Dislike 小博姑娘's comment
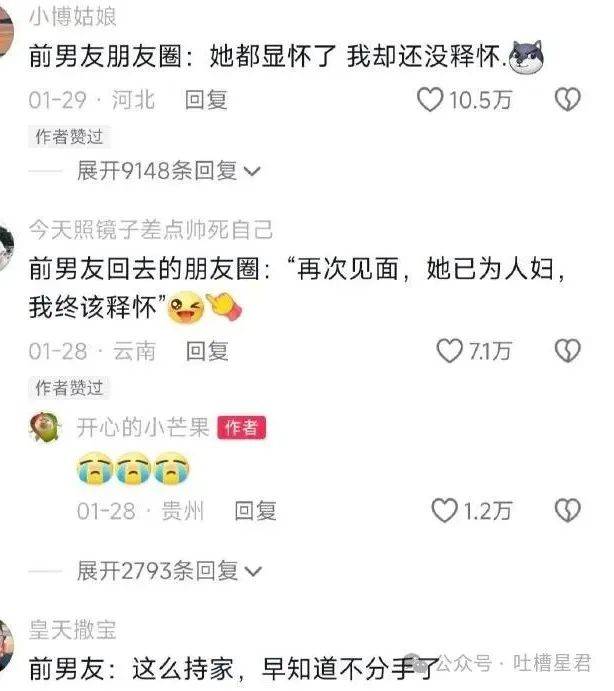Screen dimensions: 614x691 [567, 99]
